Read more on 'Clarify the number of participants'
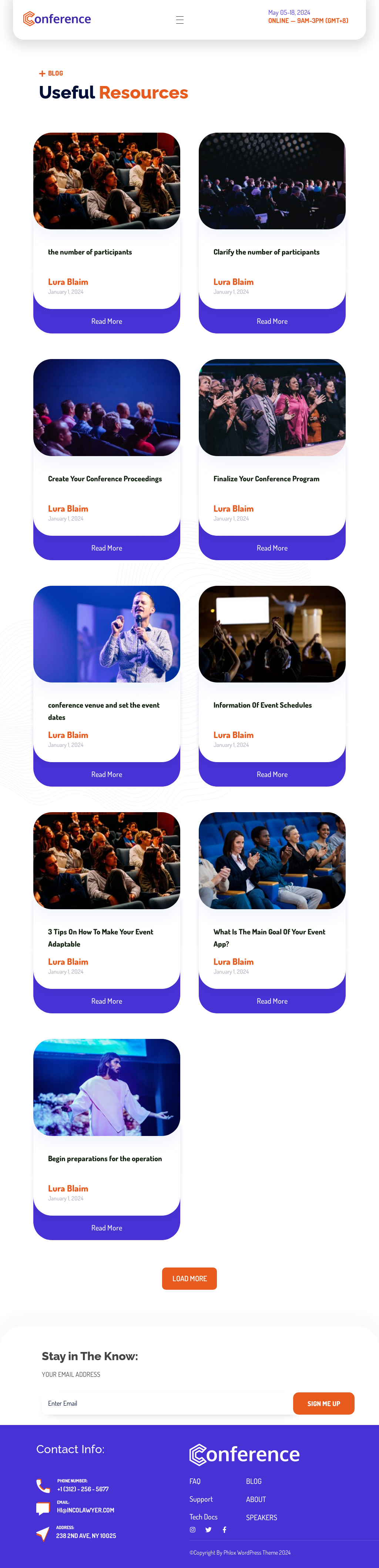379x1568 pixels. (272, 321)
